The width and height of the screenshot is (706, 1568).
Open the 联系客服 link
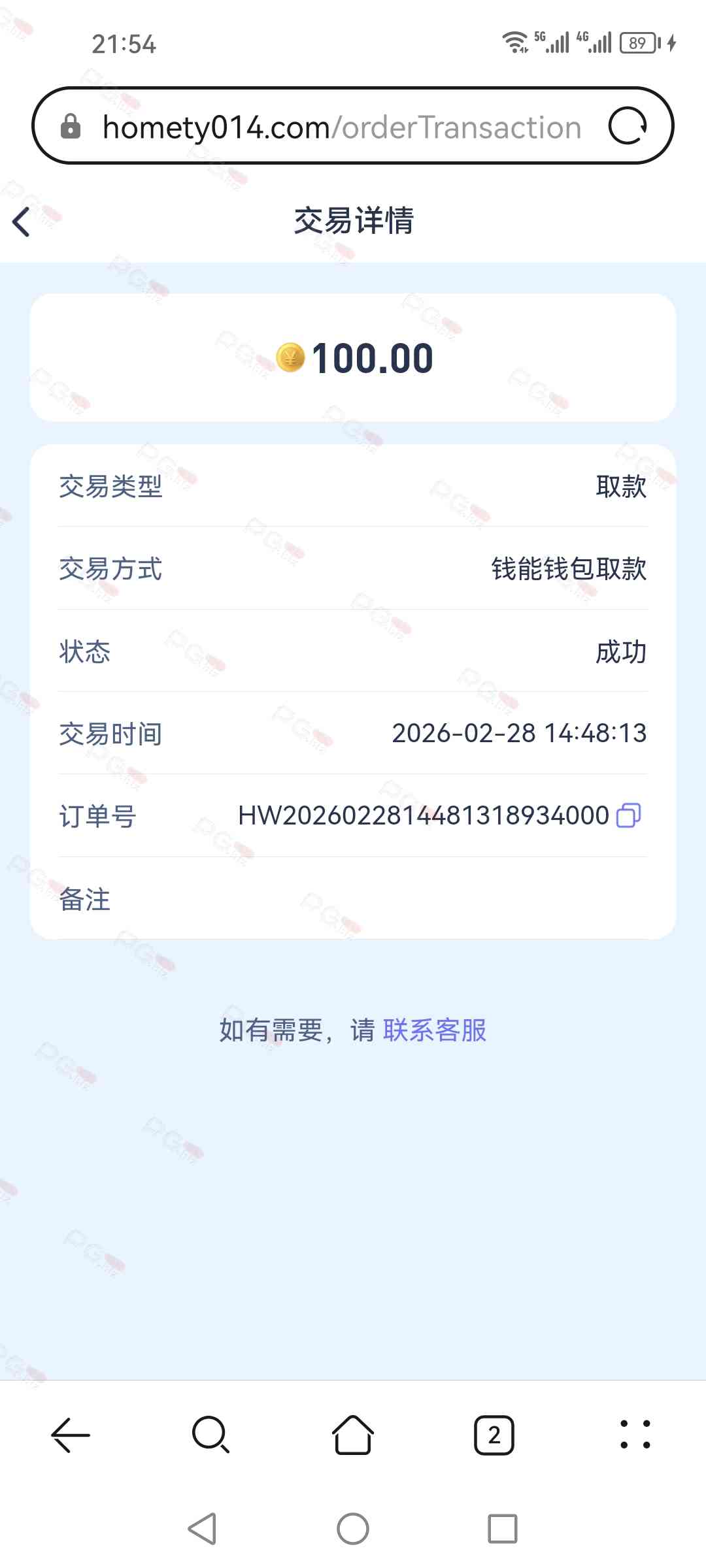pos(435,1030)
